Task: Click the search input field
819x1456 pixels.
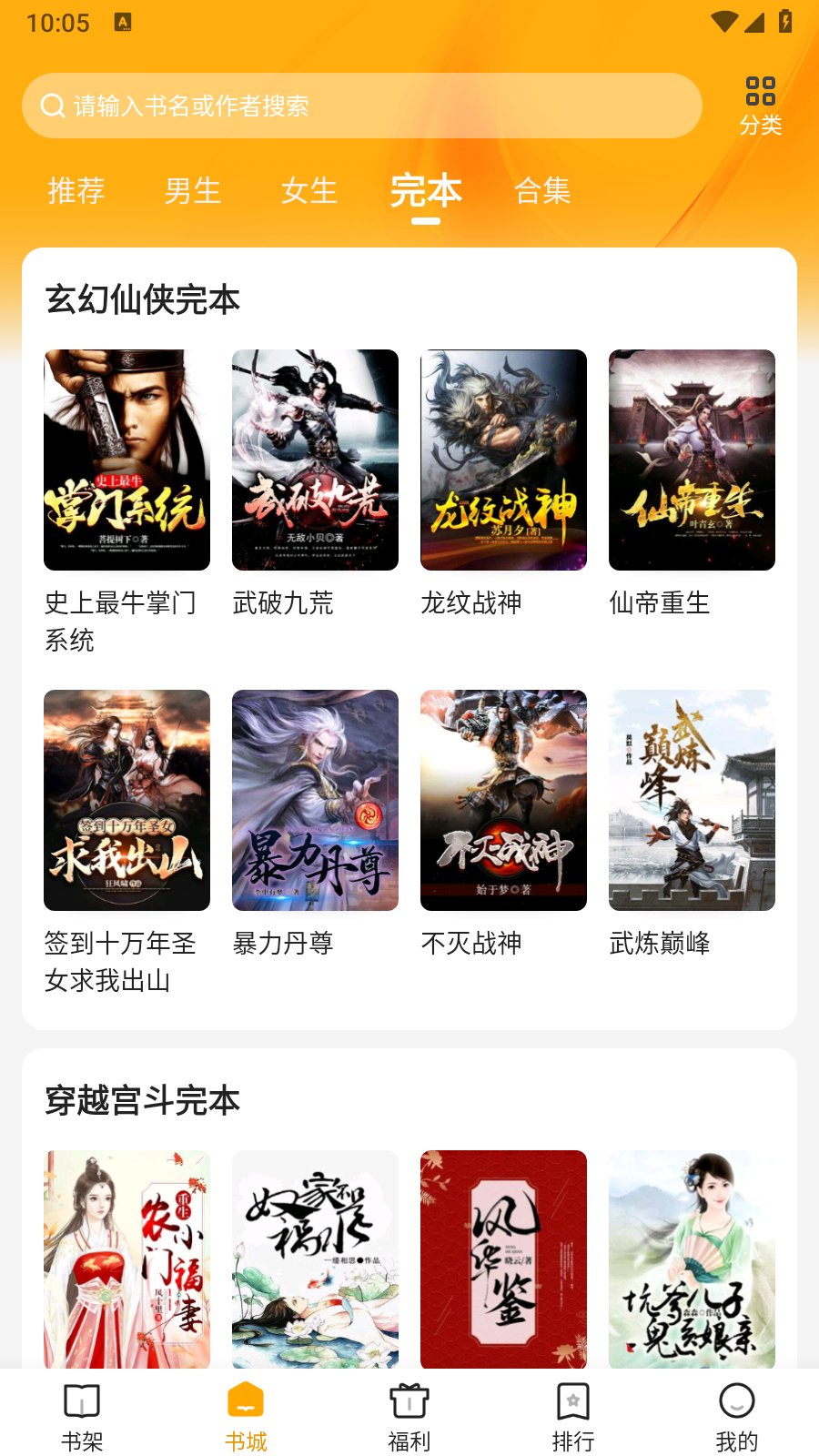Action: click(364, 106)
